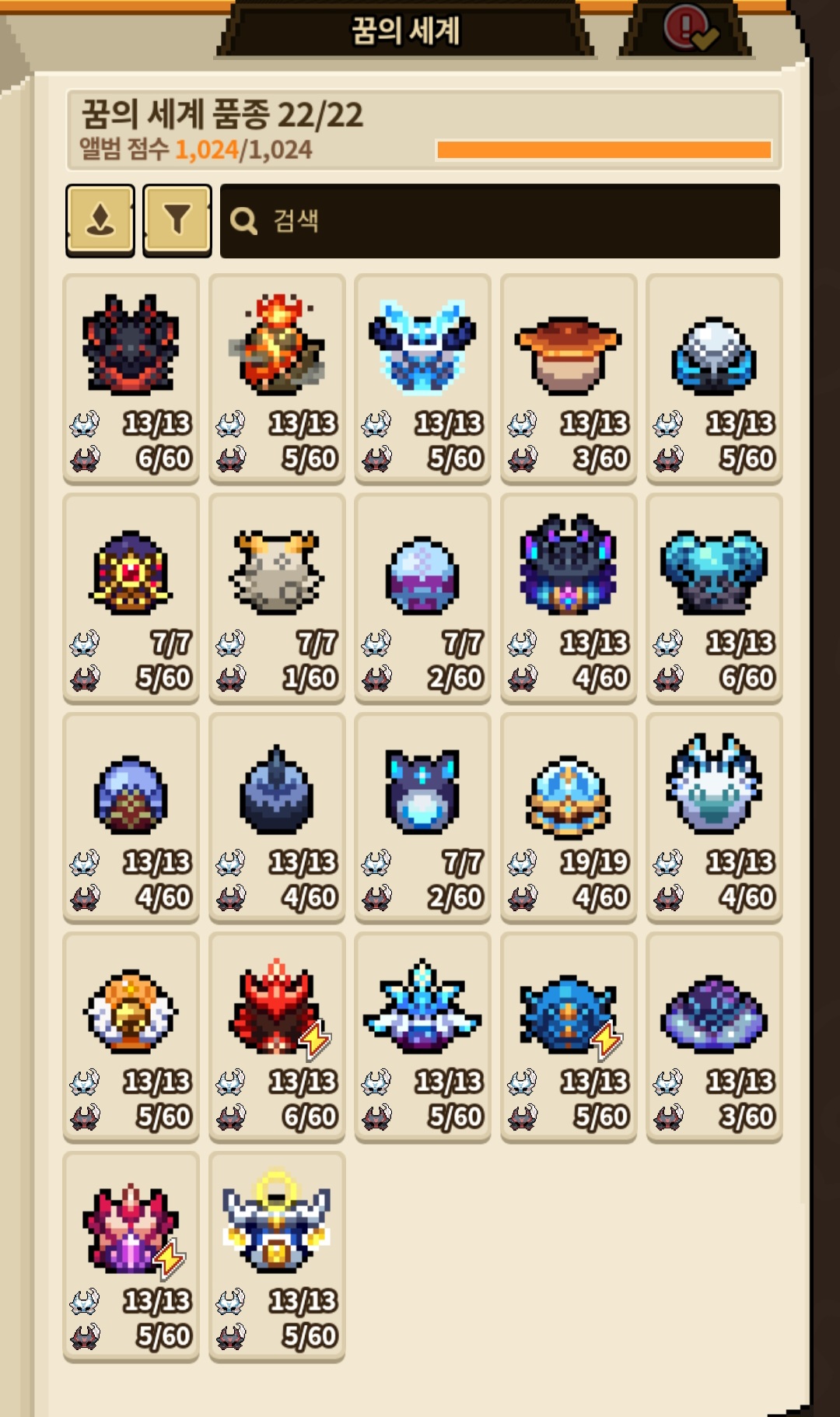The image size is (840, 1417).
Task: Open the dark blue spiked drop egg
Action: coord(277,817)
